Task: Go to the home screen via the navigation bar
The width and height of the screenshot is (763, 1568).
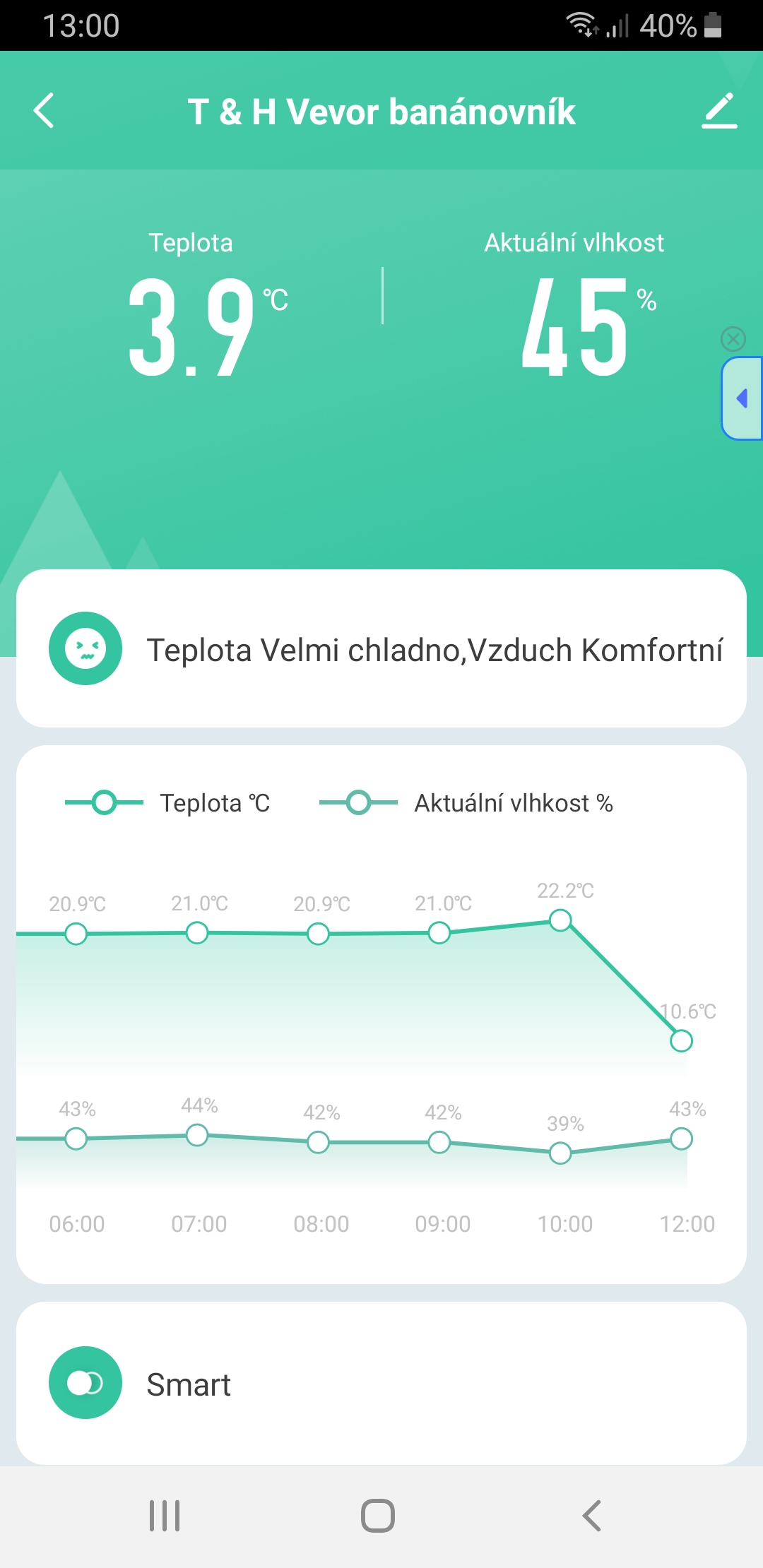Action: [378, 1515]
